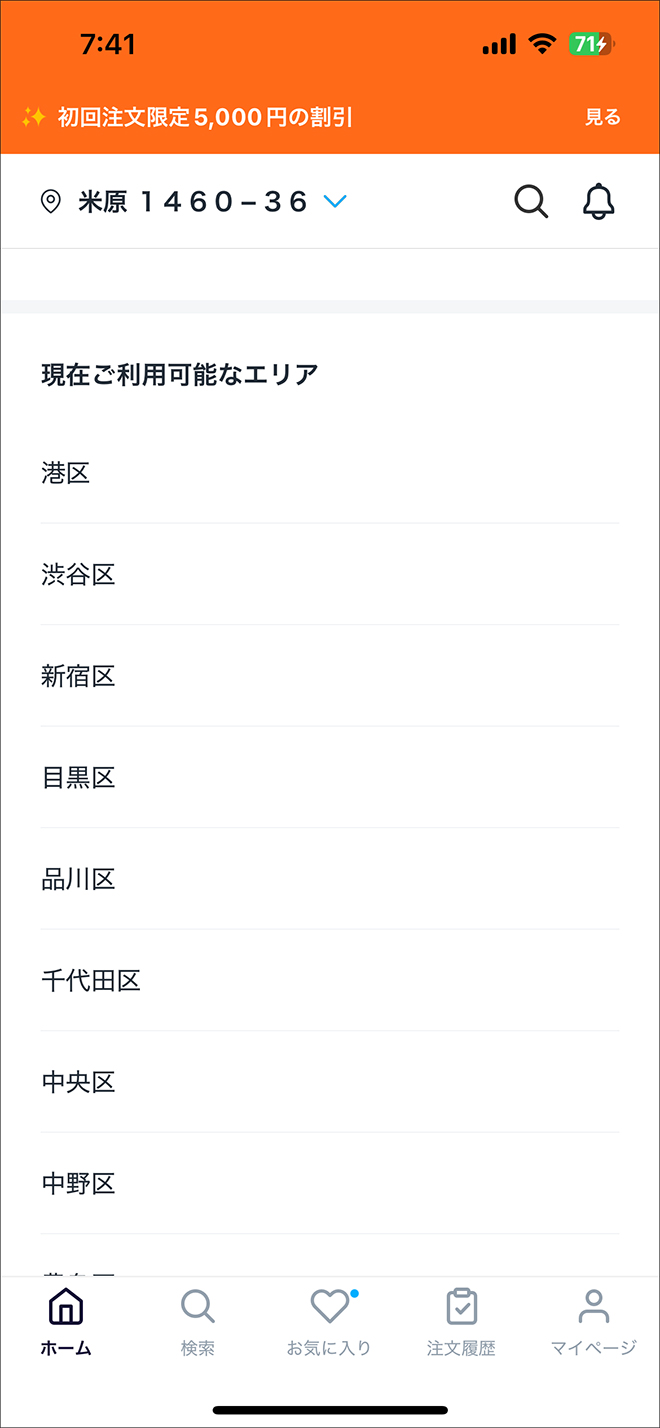Choose 目黒区 from the list
The image size is (660, 1428).
click(x=330, y=777)
